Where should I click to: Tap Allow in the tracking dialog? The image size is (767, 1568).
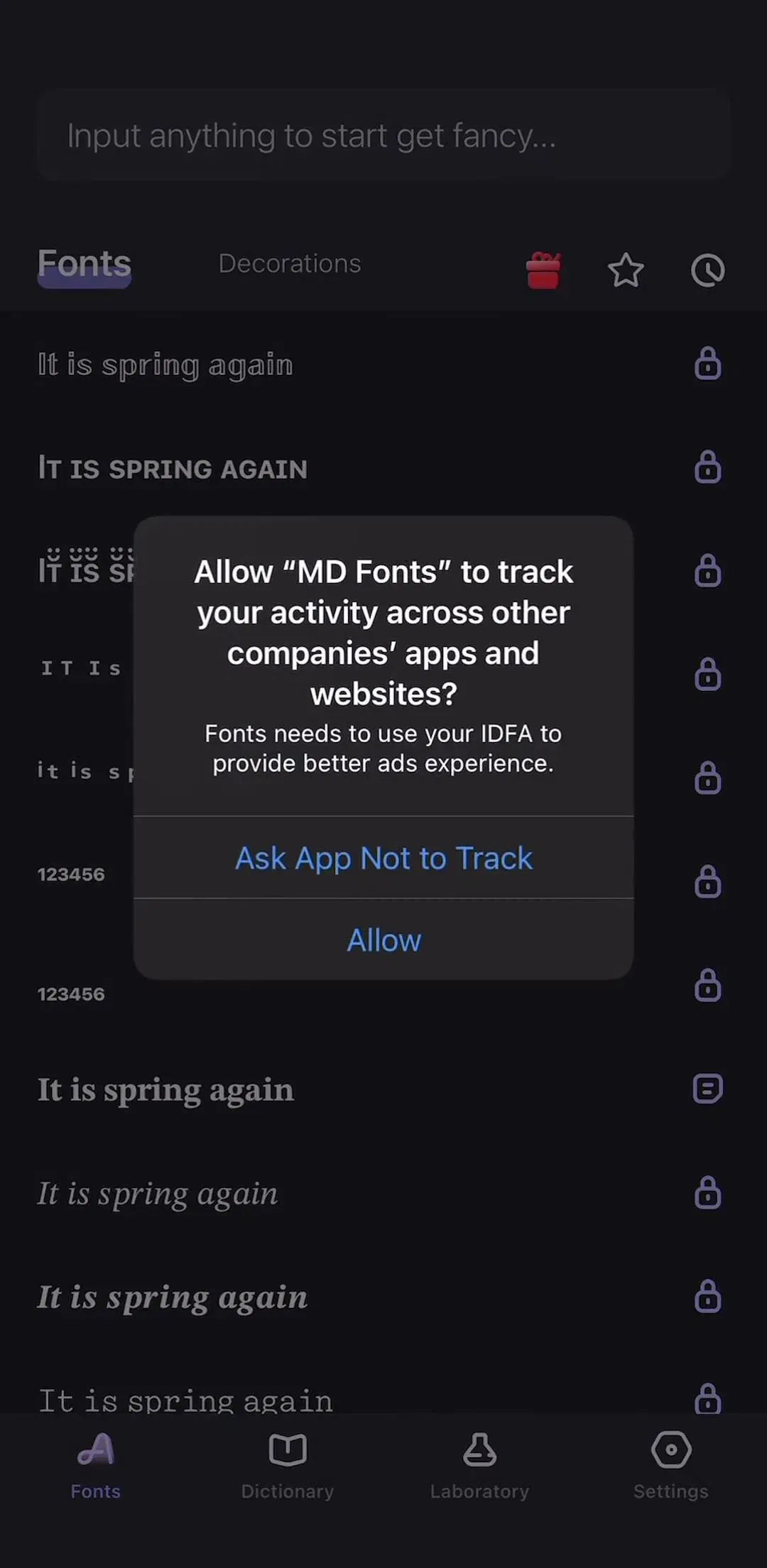383,940
